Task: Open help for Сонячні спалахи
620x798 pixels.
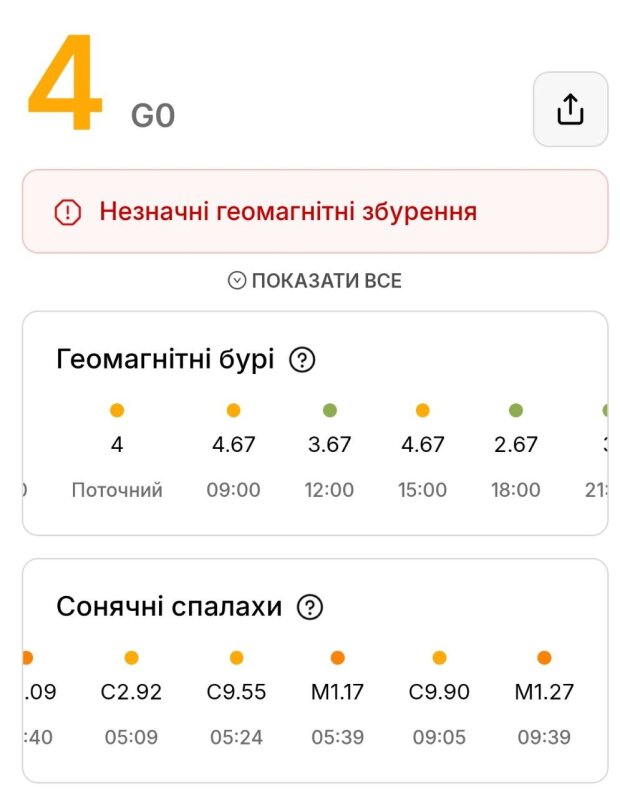Action: coord(312,607)
